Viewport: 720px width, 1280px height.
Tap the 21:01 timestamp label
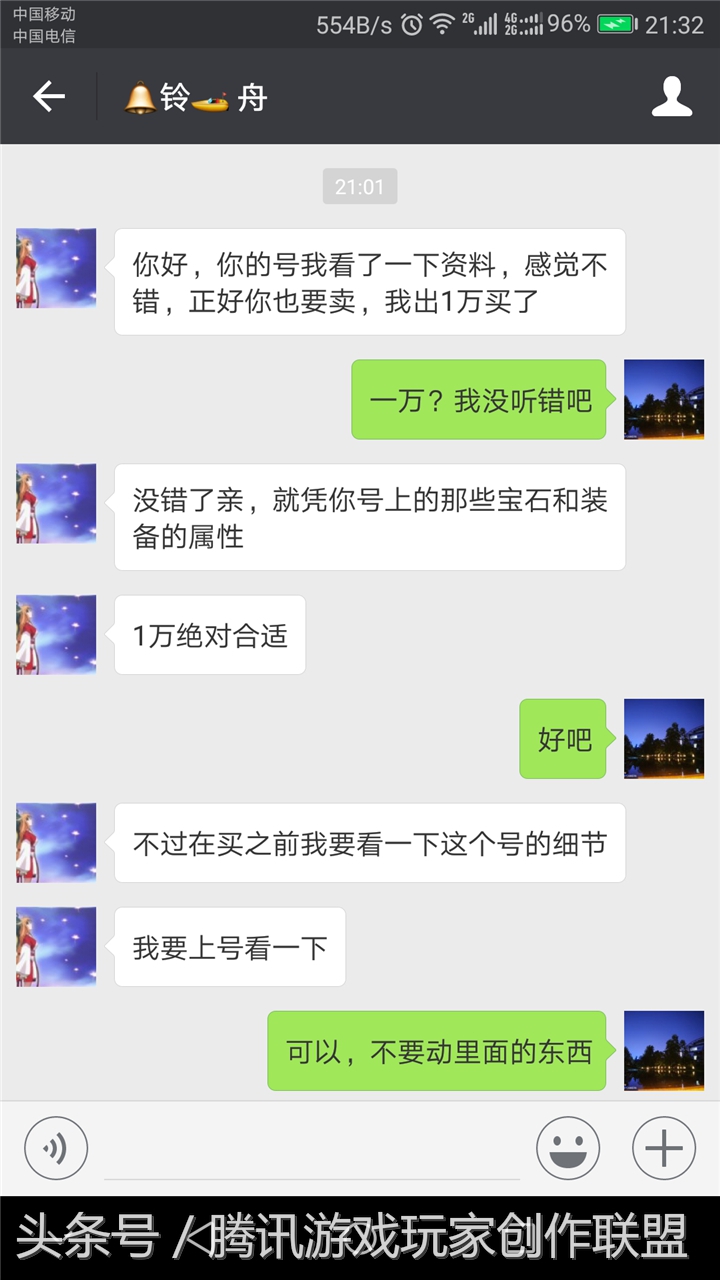point(359,187)
